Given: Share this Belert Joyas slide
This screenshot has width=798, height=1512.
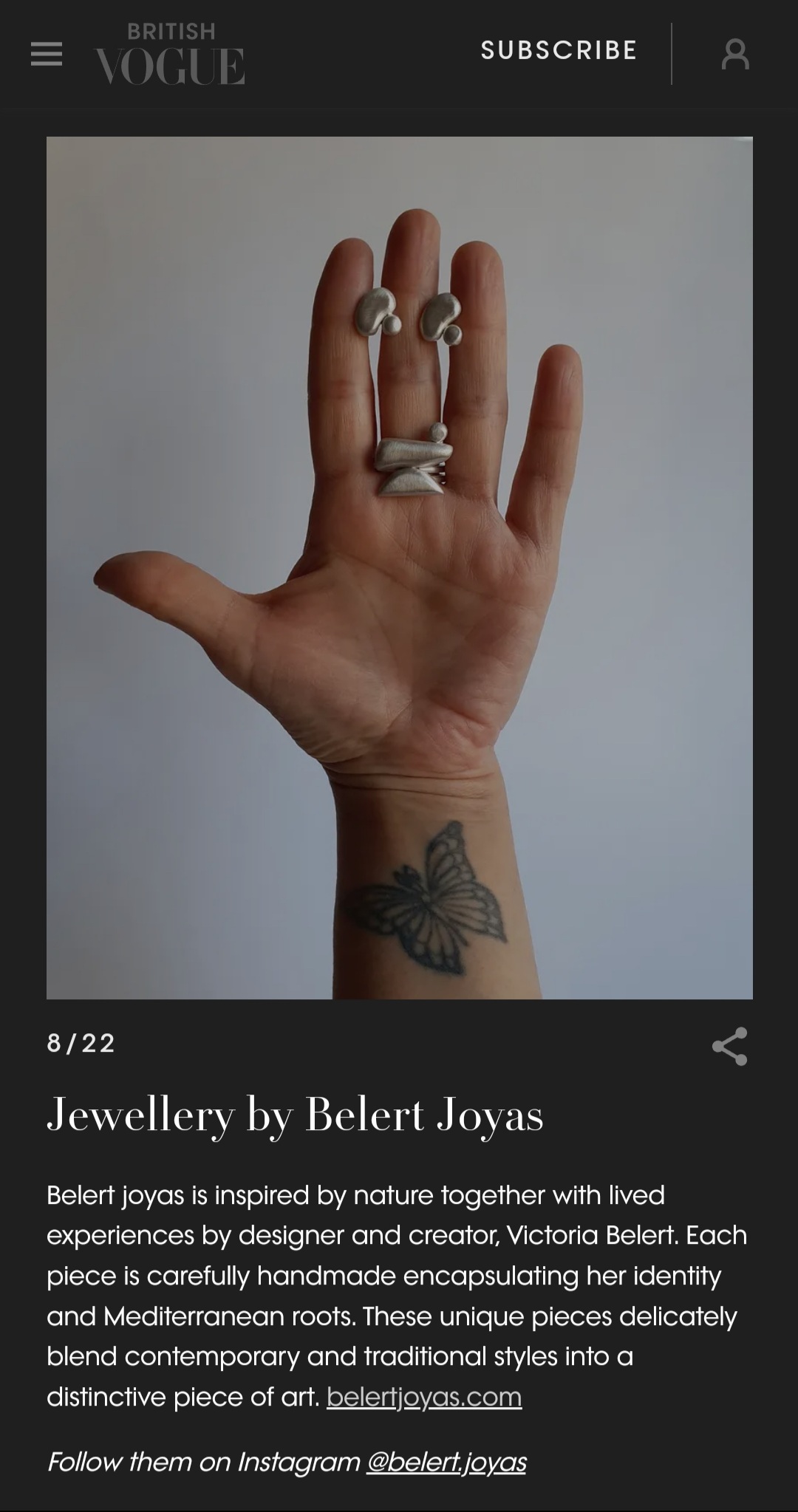Looking at the screenshot, I should [x=730, y=1047].
